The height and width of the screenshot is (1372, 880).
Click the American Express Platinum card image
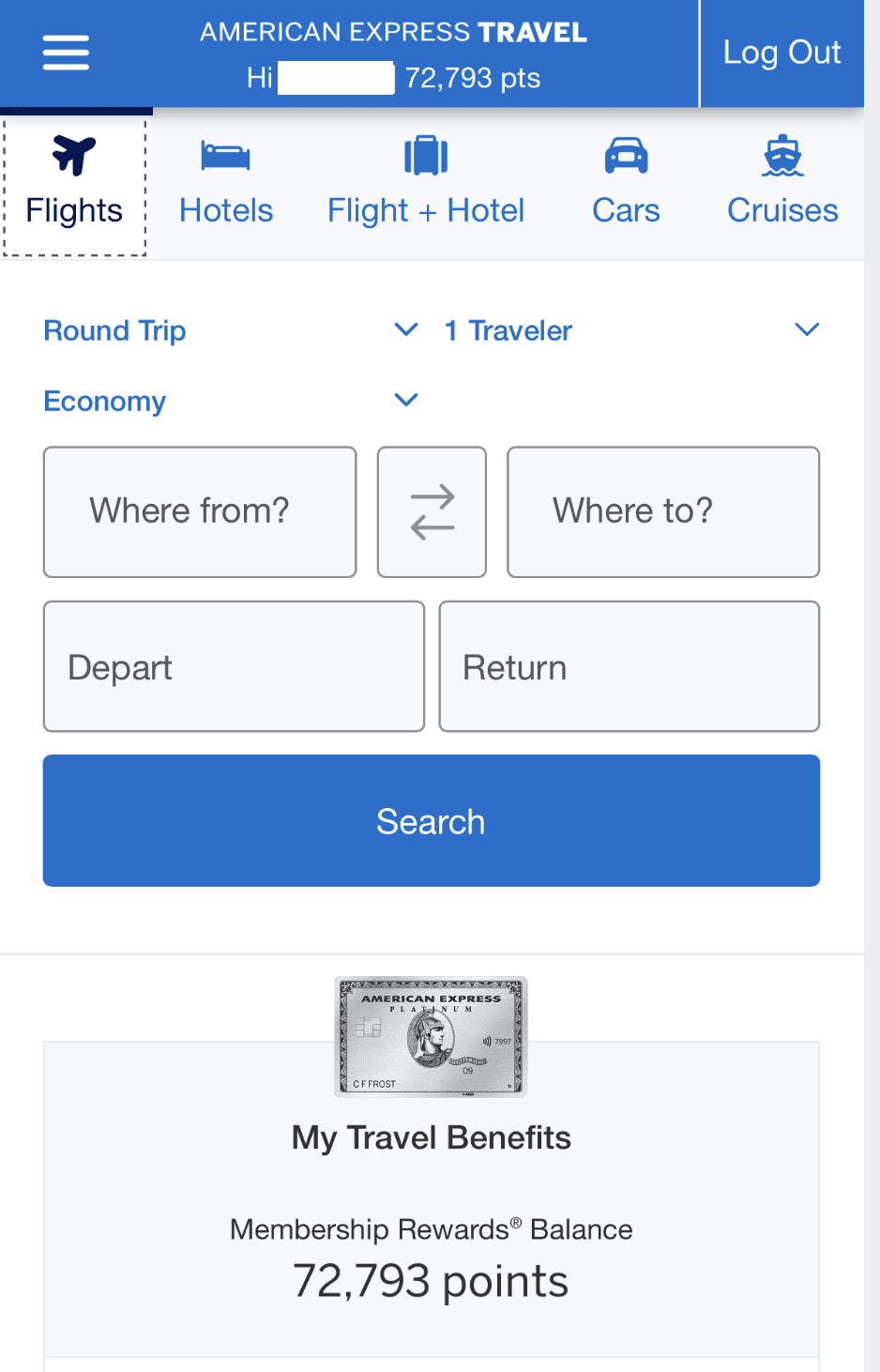[431, 1037]
